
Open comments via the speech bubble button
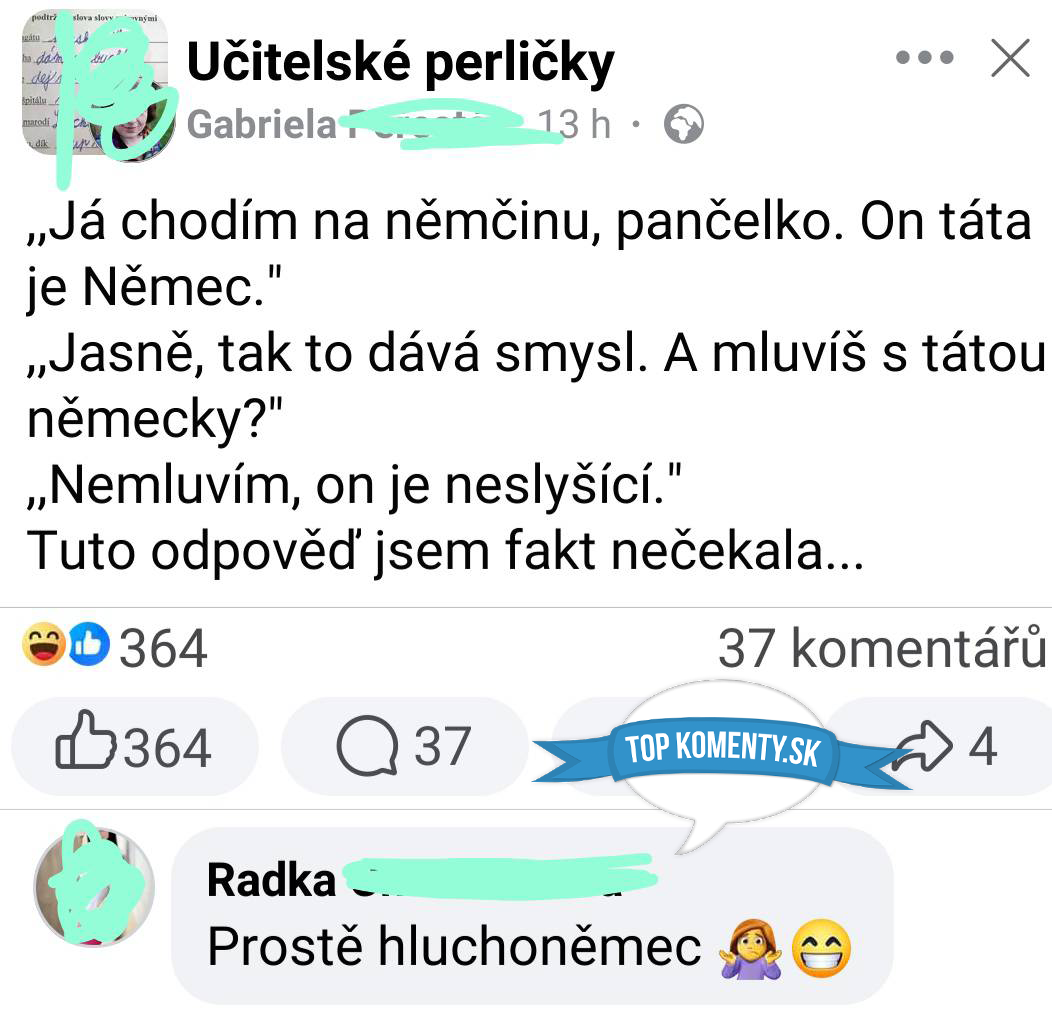tap(404, 748)
